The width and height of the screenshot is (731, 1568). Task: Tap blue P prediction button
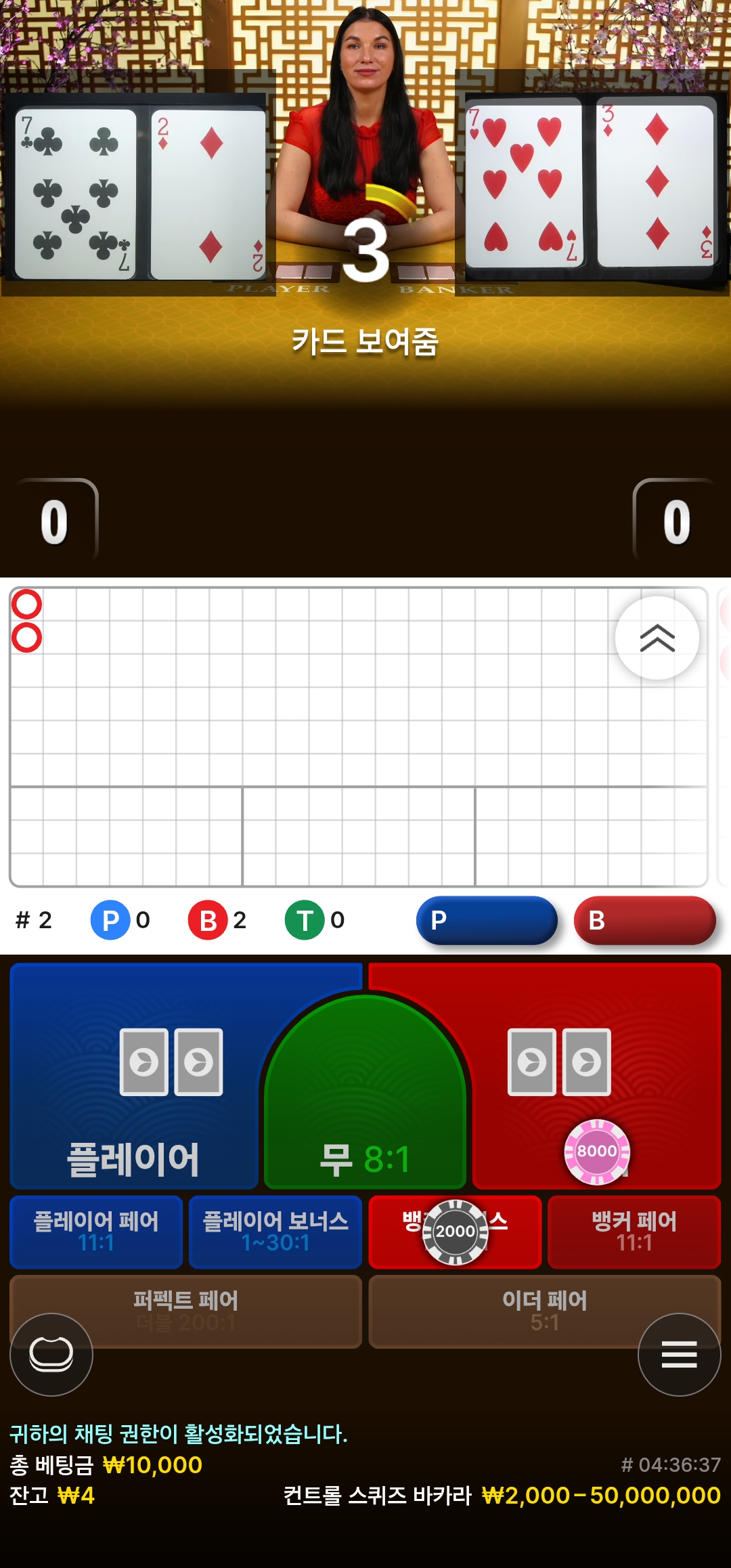click(x=487, y=920)
